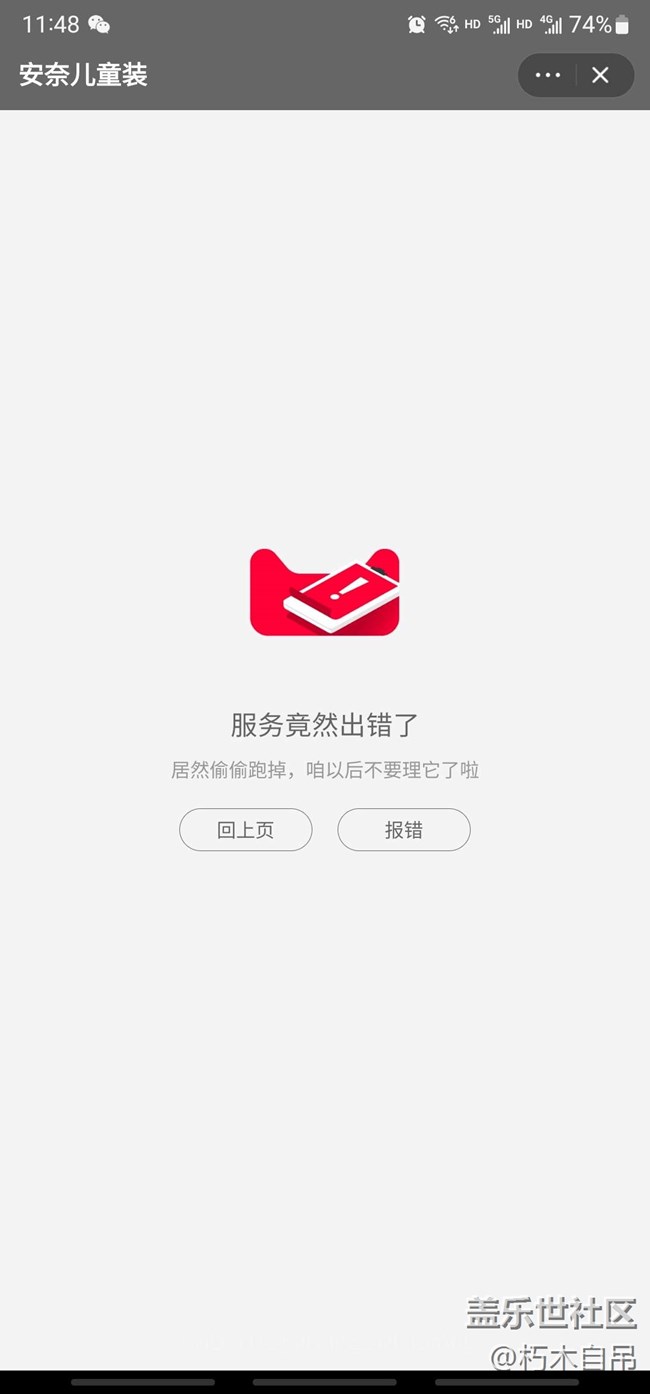This screenshot has height=1394, width=650.
Task: Close the 安奈儿童装 mini program
Action: (600, 75)
